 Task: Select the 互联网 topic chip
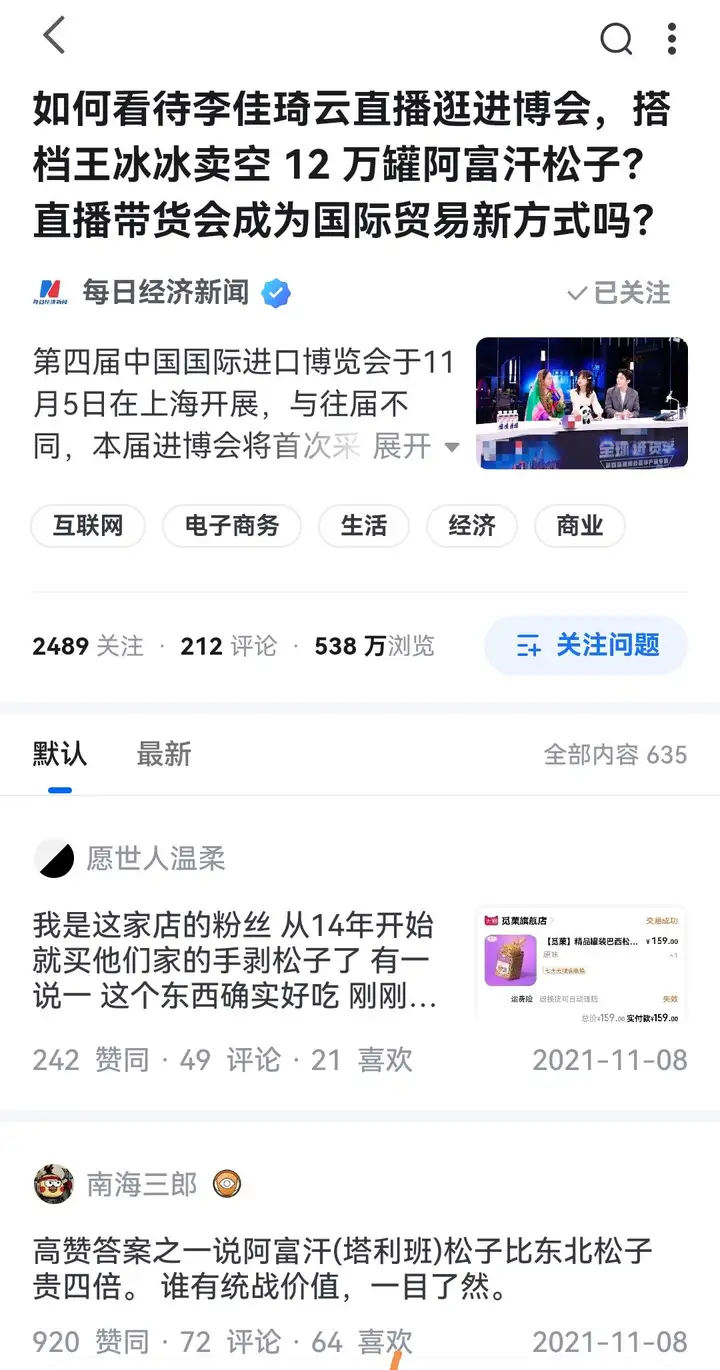pos(88,526)
